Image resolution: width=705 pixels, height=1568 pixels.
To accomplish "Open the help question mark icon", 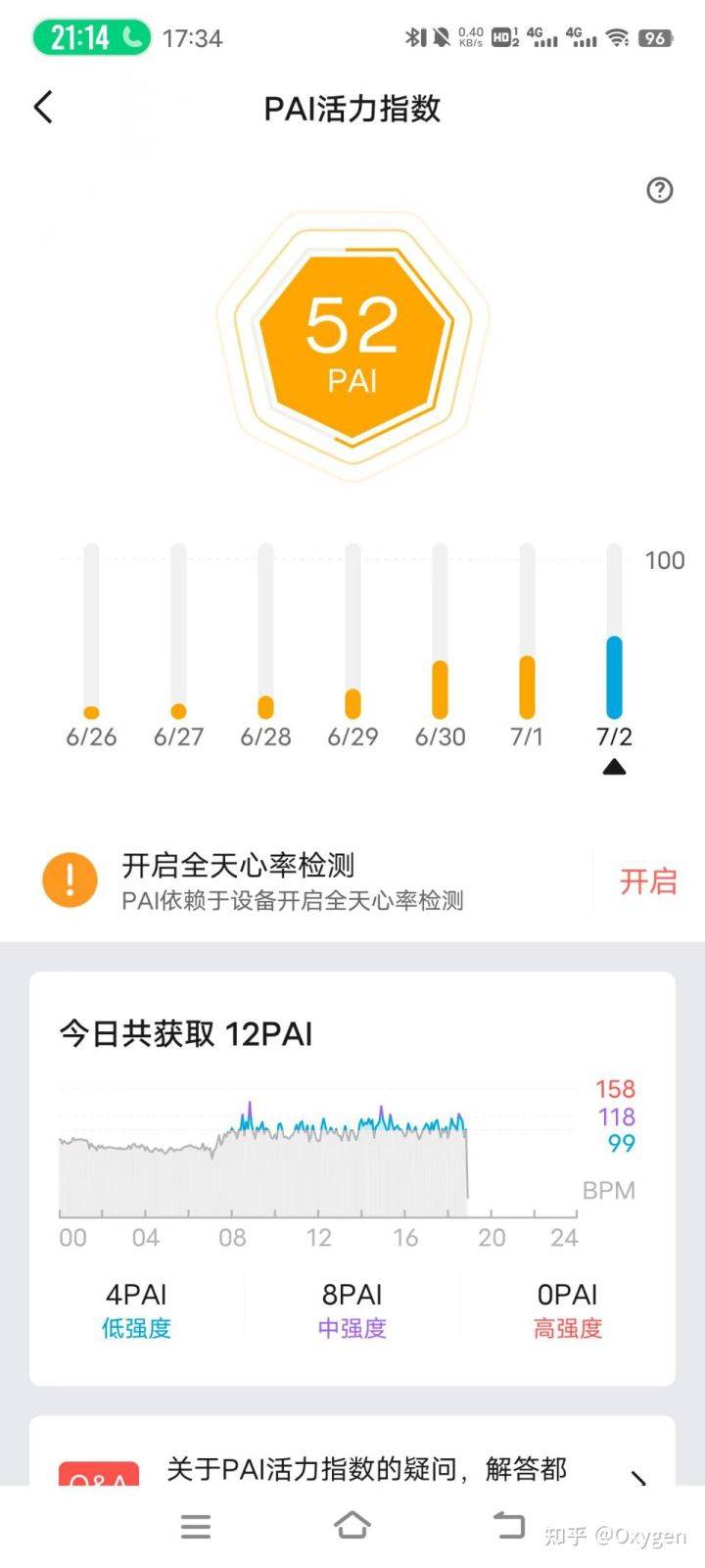I will (x=660, y=190).
